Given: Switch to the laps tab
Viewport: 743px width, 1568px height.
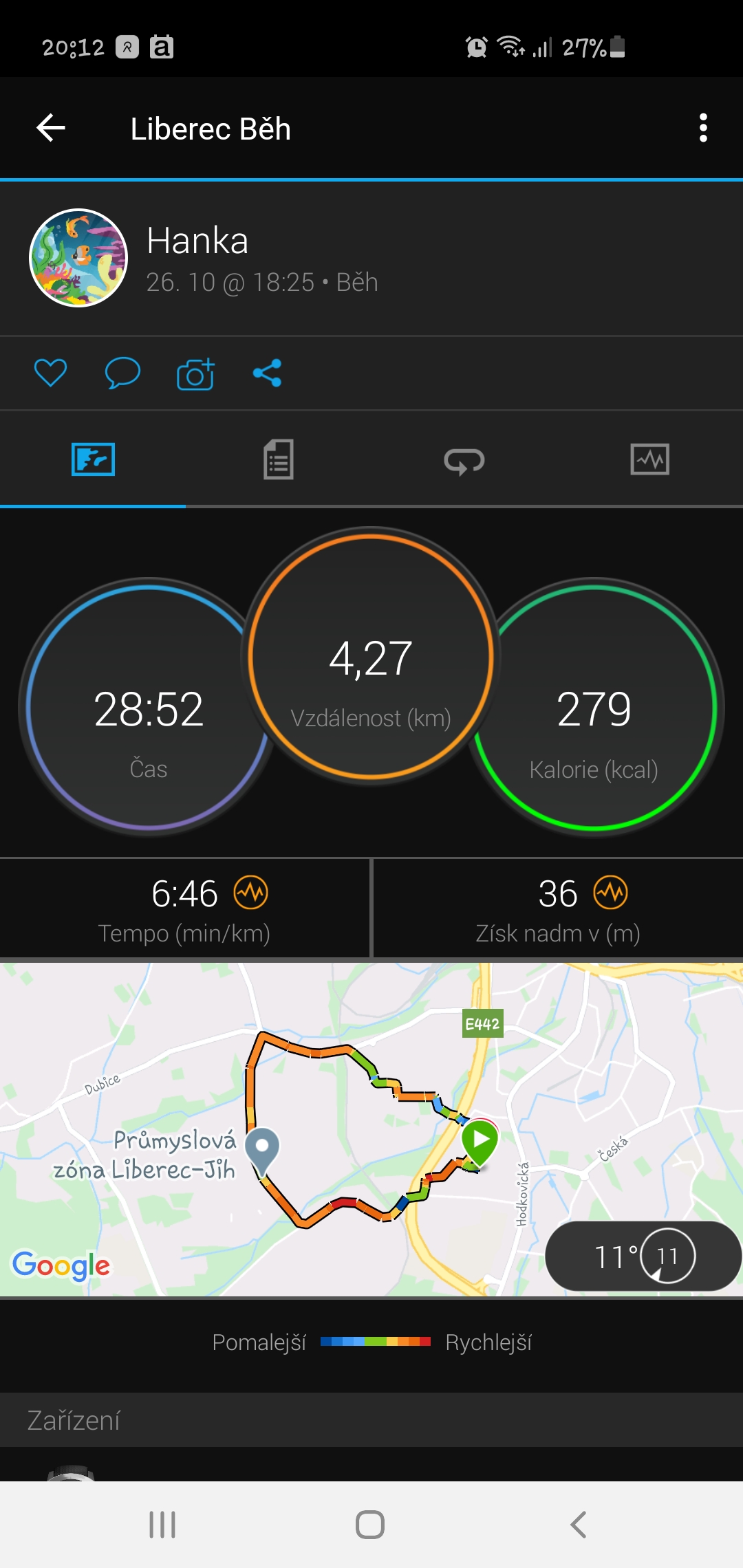Looking at the screenshot, I should pos(464,460).
